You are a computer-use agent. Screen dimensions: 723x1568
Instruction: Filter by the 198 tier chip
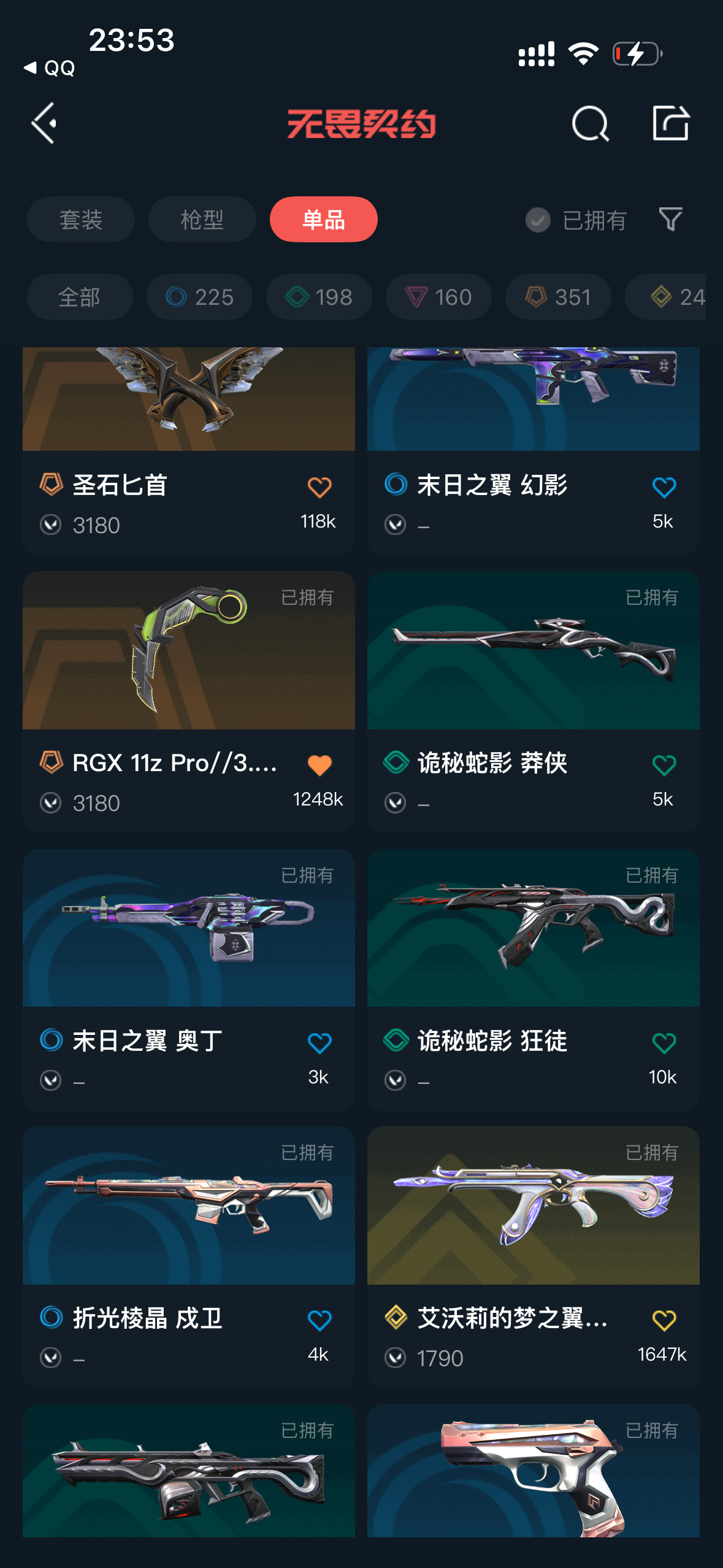point(319,298)
